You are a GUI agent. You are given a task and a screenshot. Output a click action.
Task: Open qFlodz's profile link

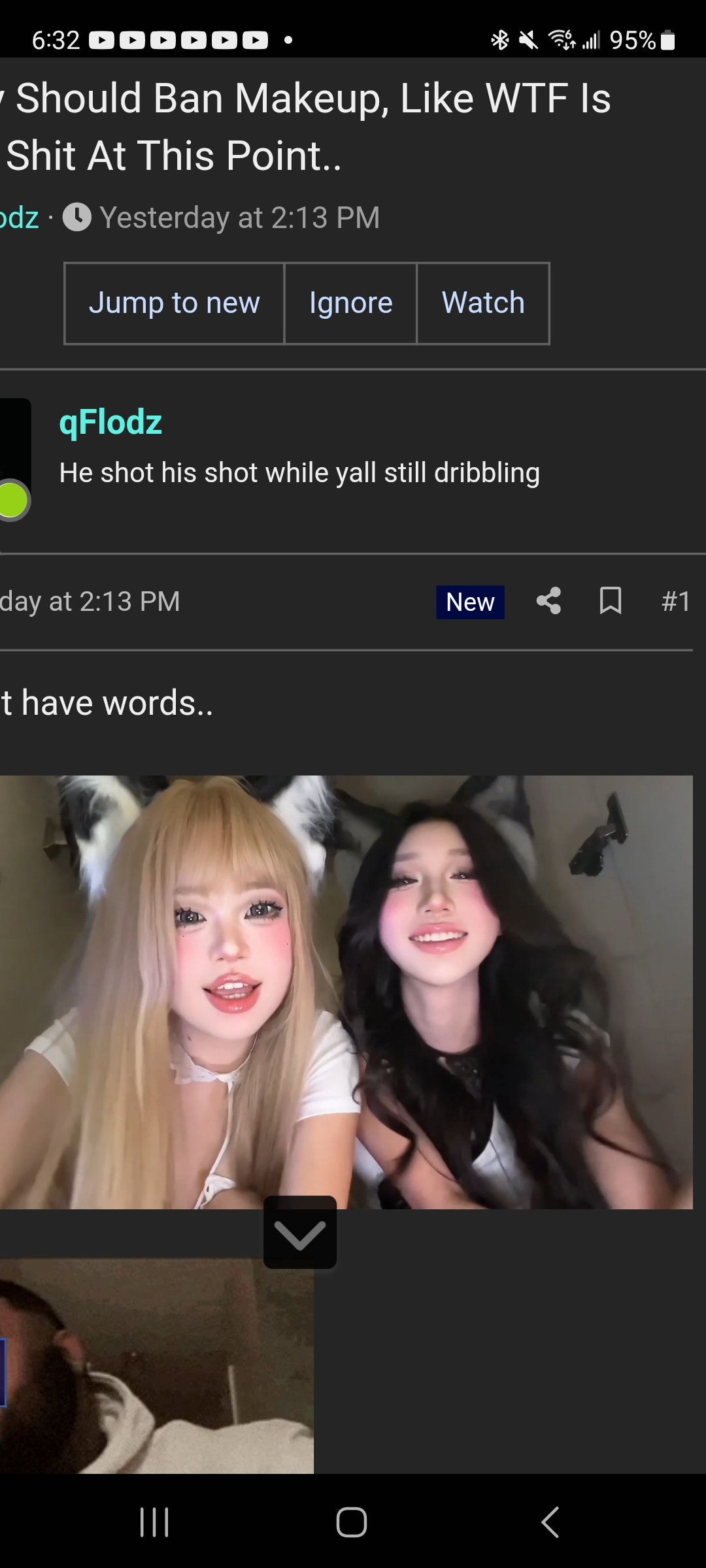[110, 422]
